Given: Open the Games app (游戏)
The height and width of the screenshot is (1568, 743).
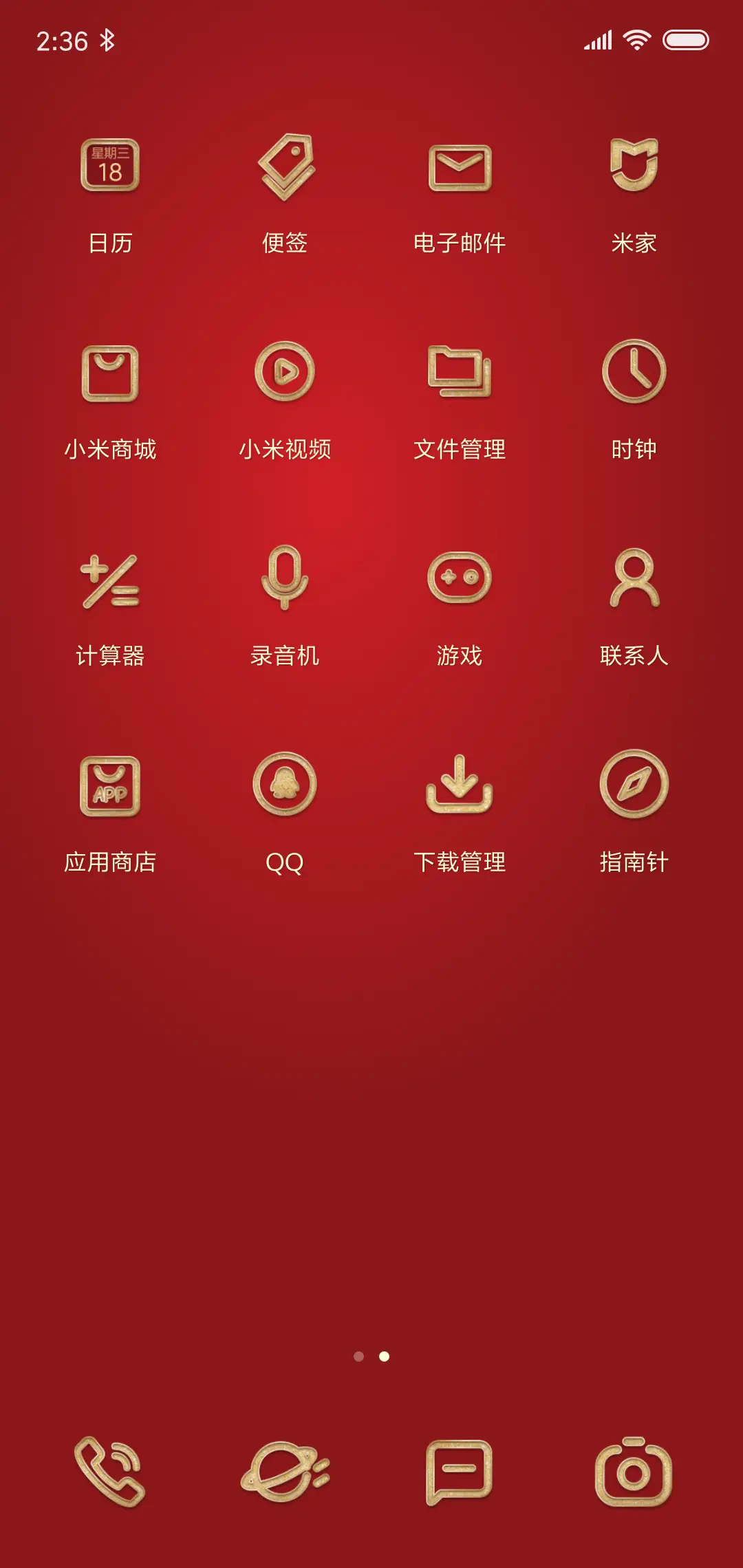Looking at the screenshot, I should pyautogui.click(x=460, y=580).
